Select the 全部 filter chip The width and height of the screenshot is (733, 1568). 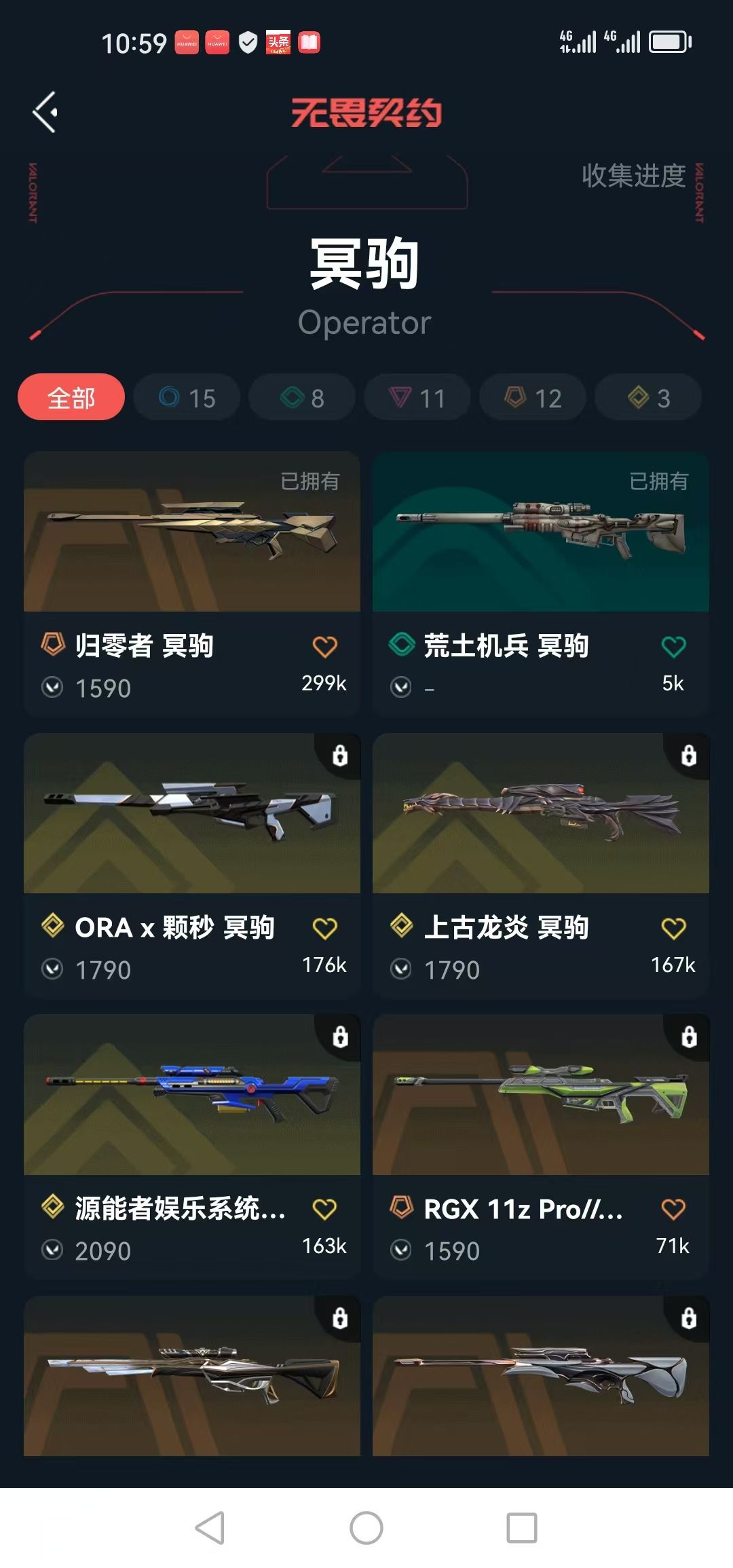[71, 397]
